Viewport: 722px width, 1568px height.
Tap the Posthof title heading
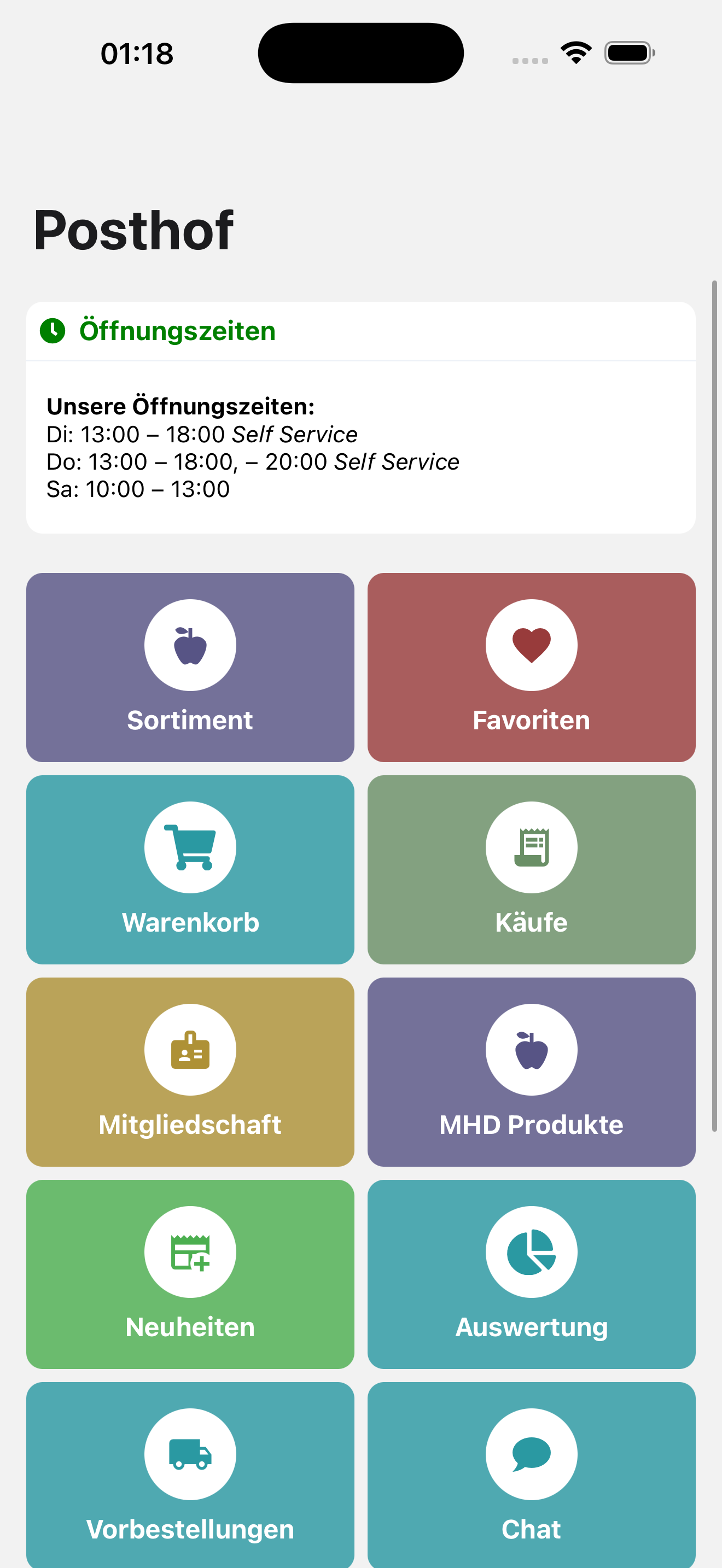pyautogui.click(x=133, y=230)
